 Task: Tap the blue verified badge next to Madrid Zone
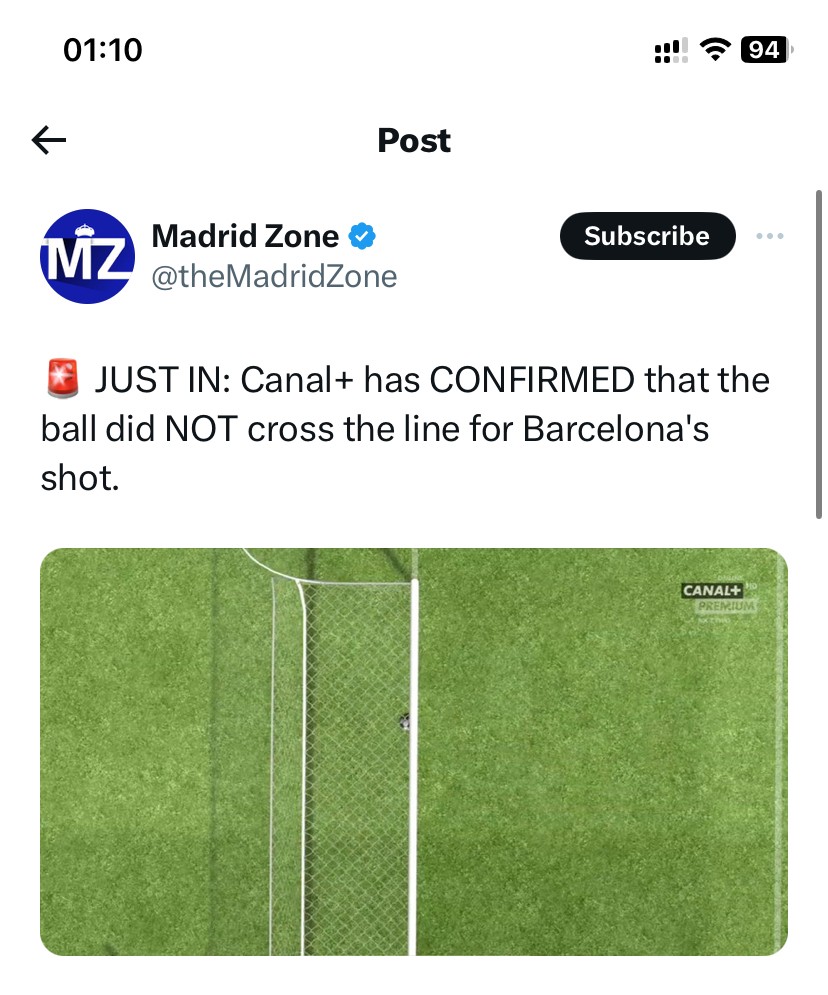360,236
